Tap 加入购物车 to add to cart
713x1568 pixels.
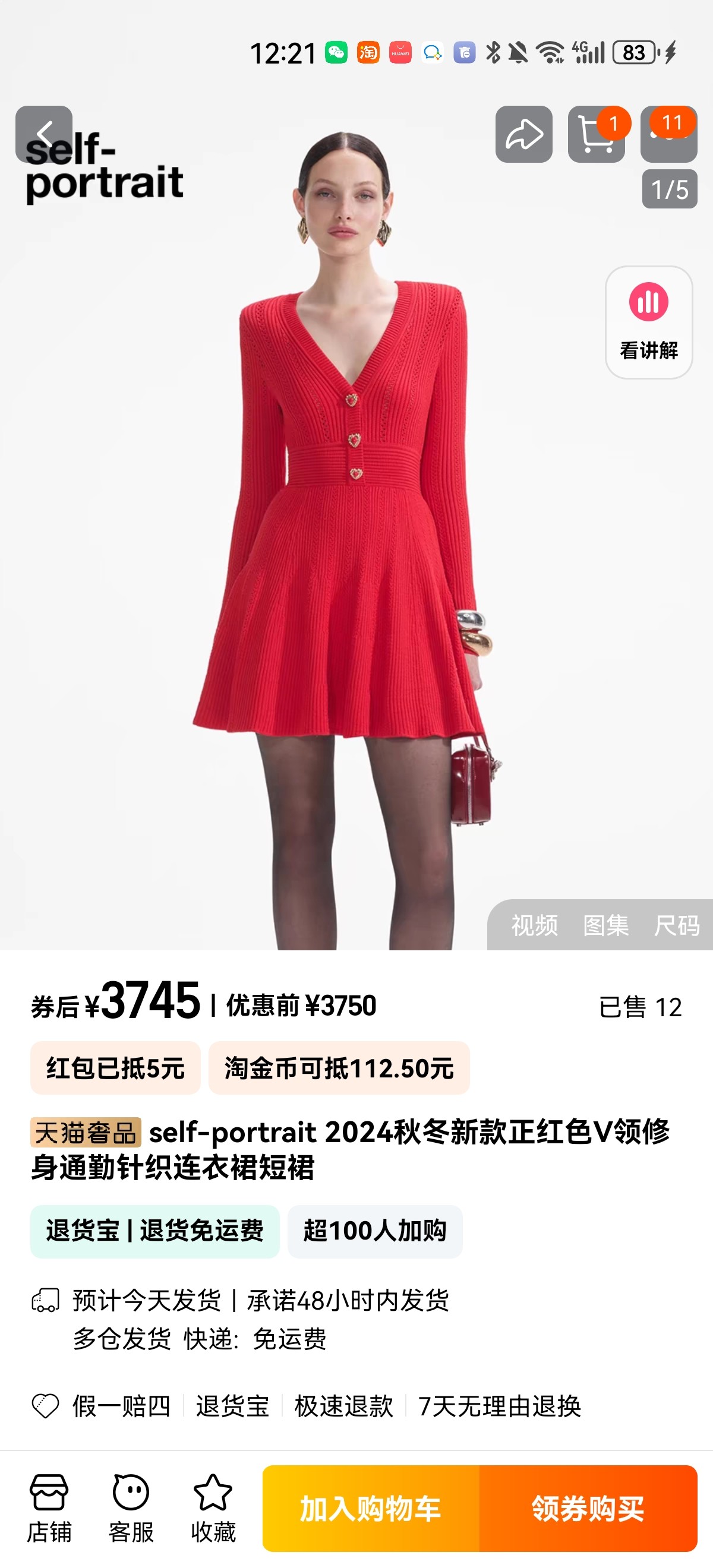[370, 1509]
